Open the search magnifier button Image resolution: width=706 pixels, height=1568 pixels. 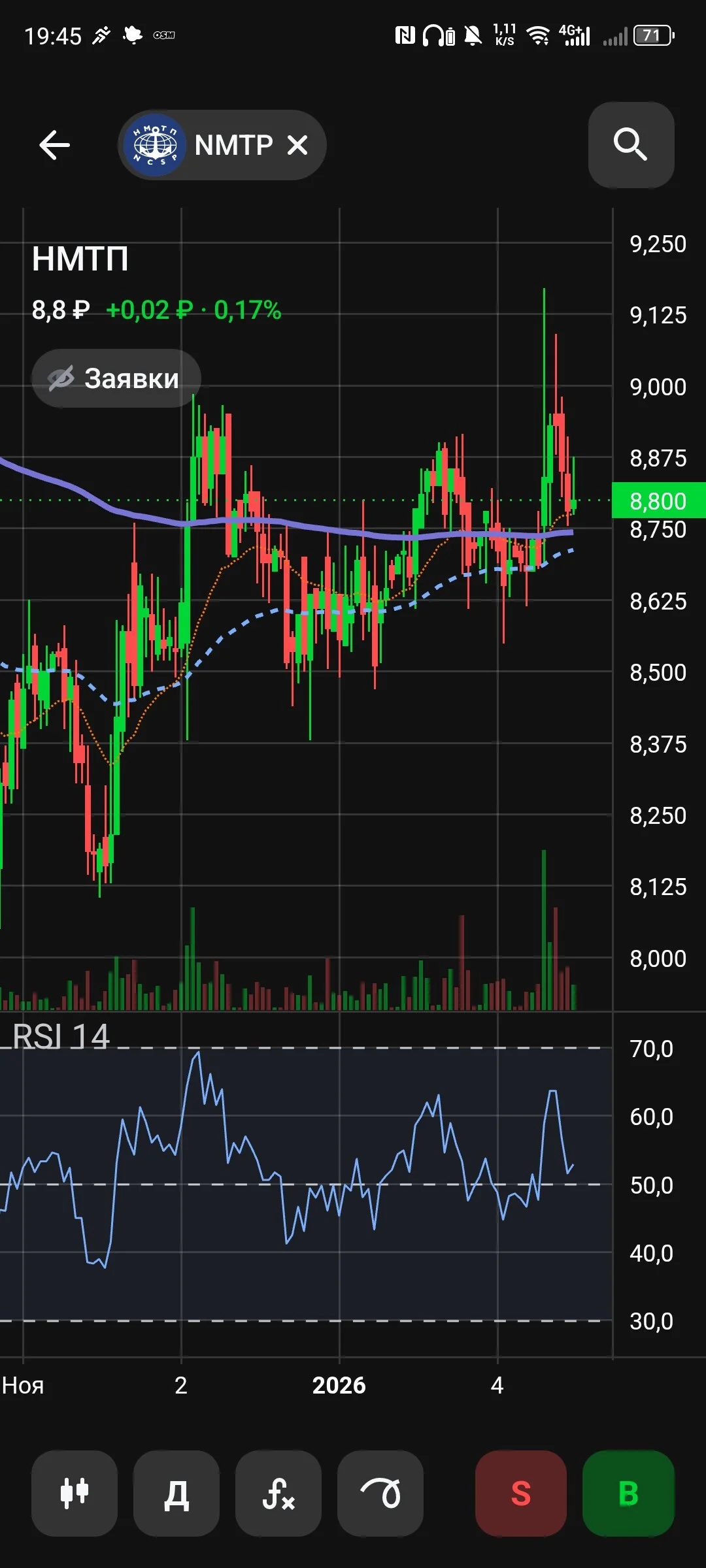point(631,145)
